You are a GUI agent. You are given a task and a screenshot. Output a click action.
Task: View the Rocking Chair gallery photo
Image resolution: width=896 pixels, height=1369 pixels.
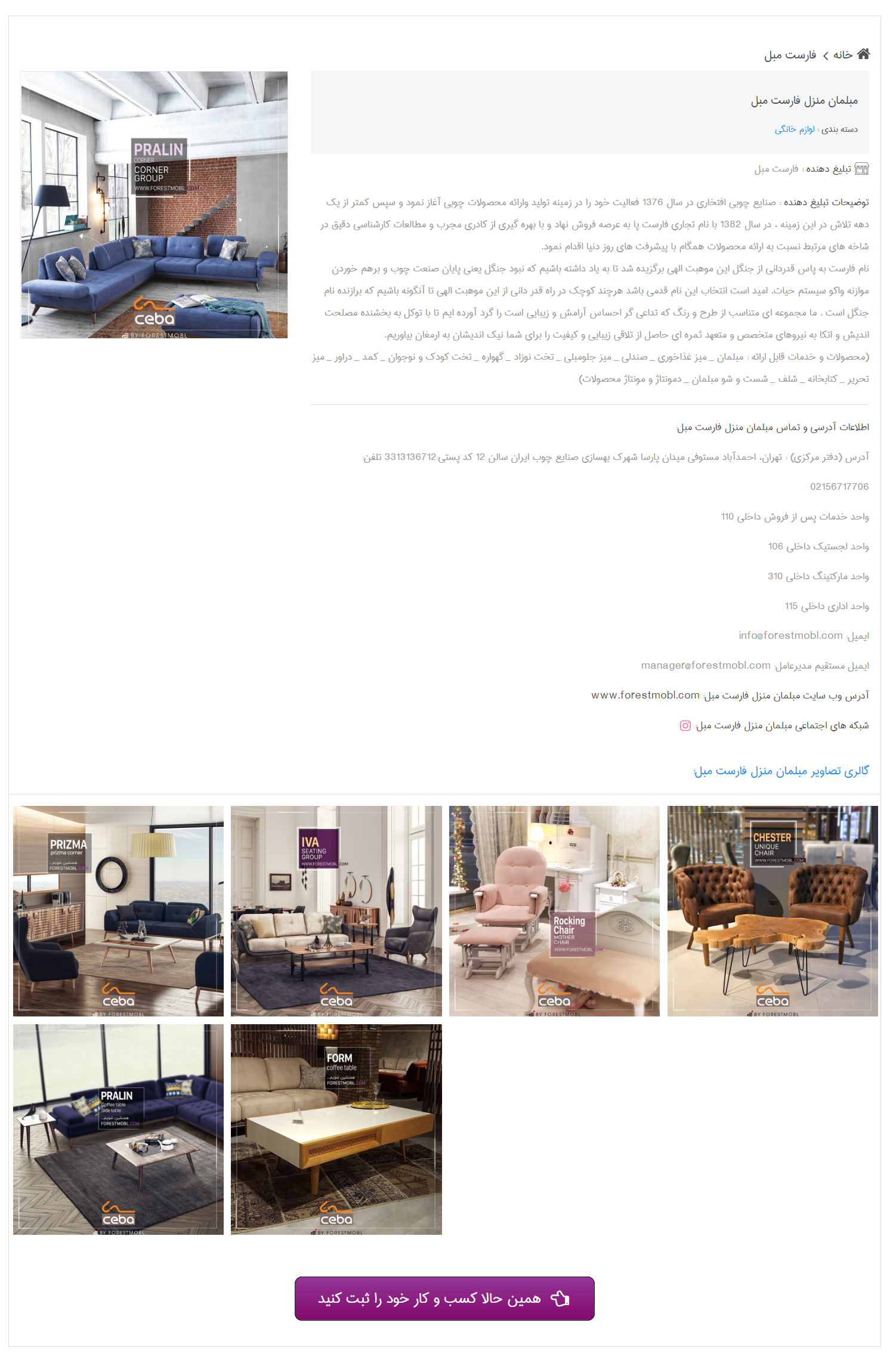click(554, 911)
